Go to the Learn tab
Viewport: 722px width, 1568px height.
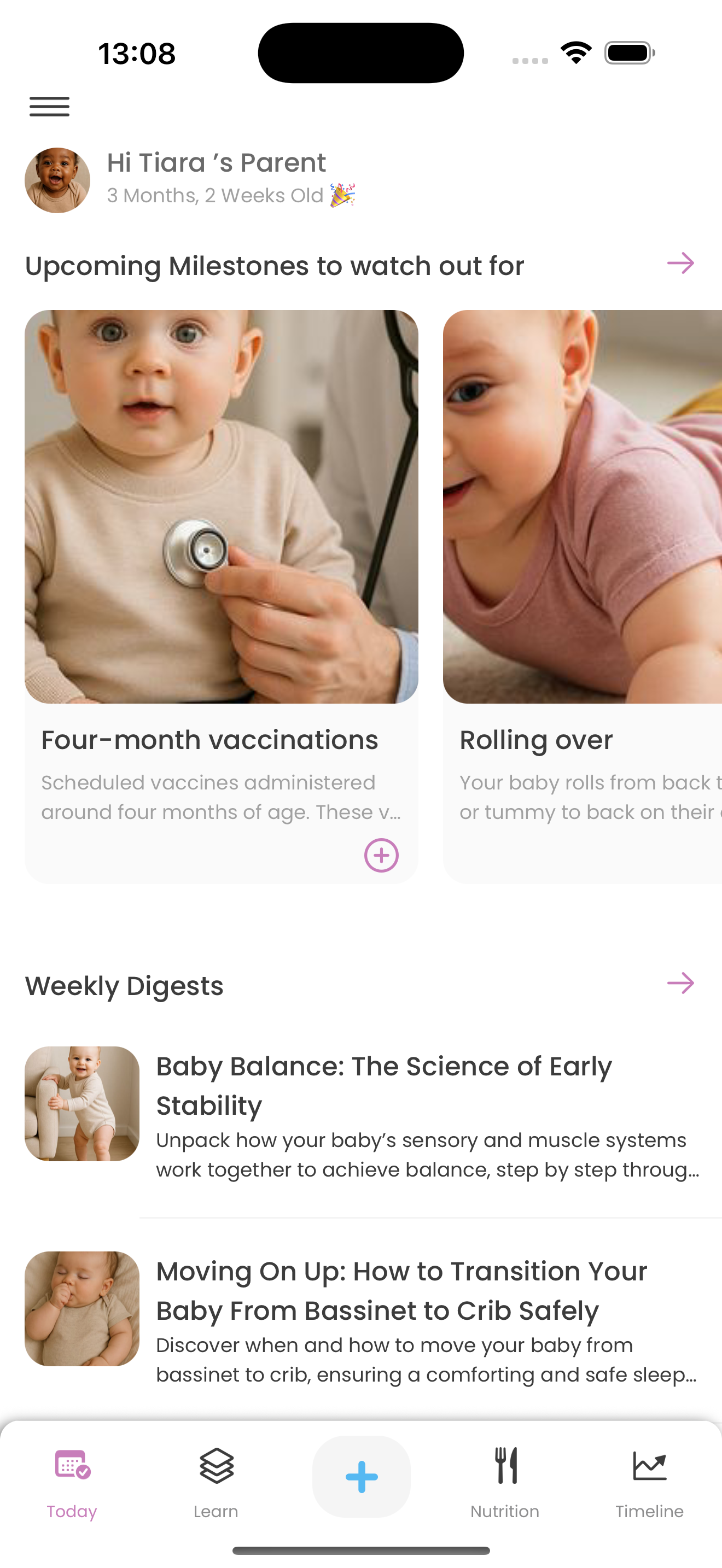pyautogui.click(x=216, y=1483)
